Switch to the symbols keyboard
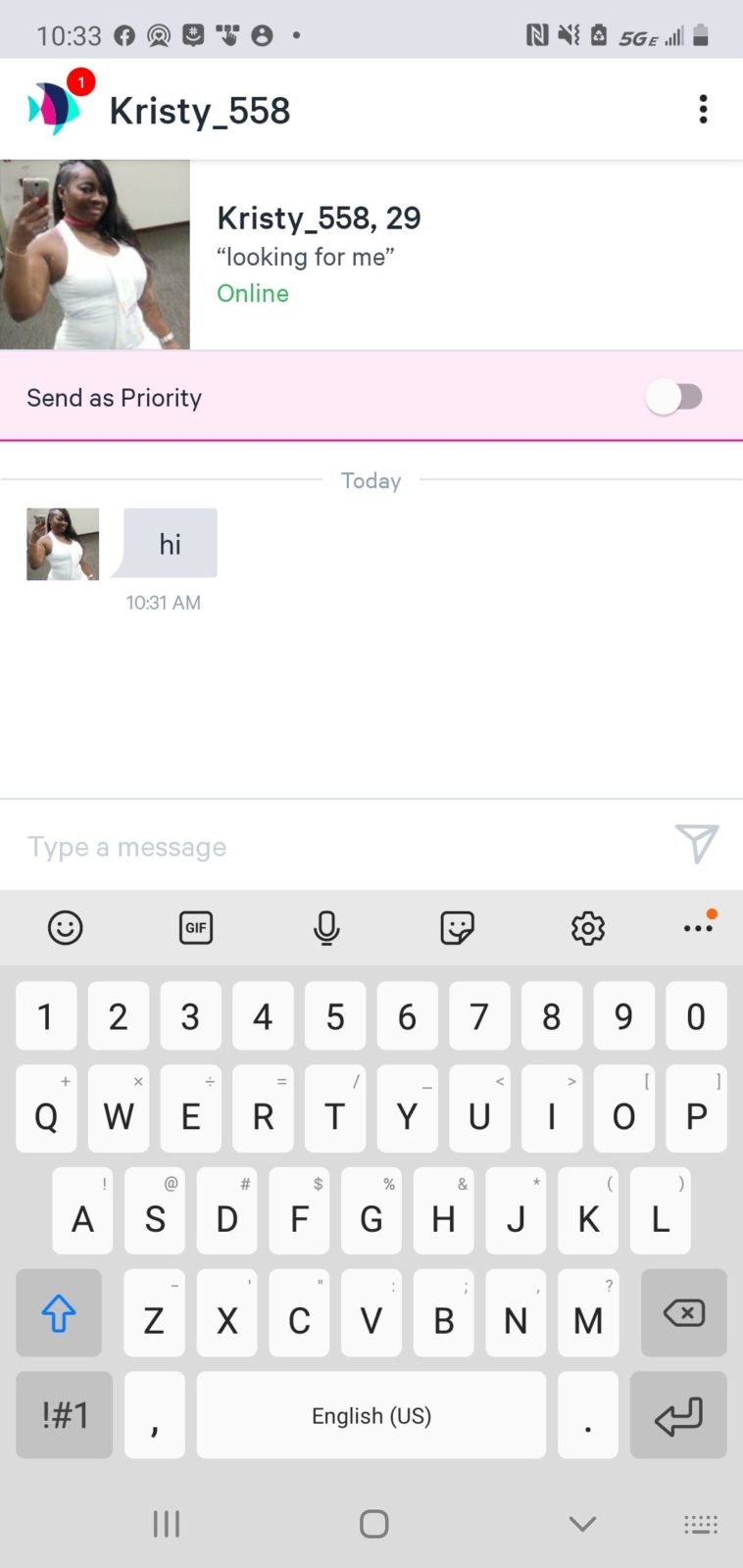Screen dimensions: 743x1568 coord(65,1414)
